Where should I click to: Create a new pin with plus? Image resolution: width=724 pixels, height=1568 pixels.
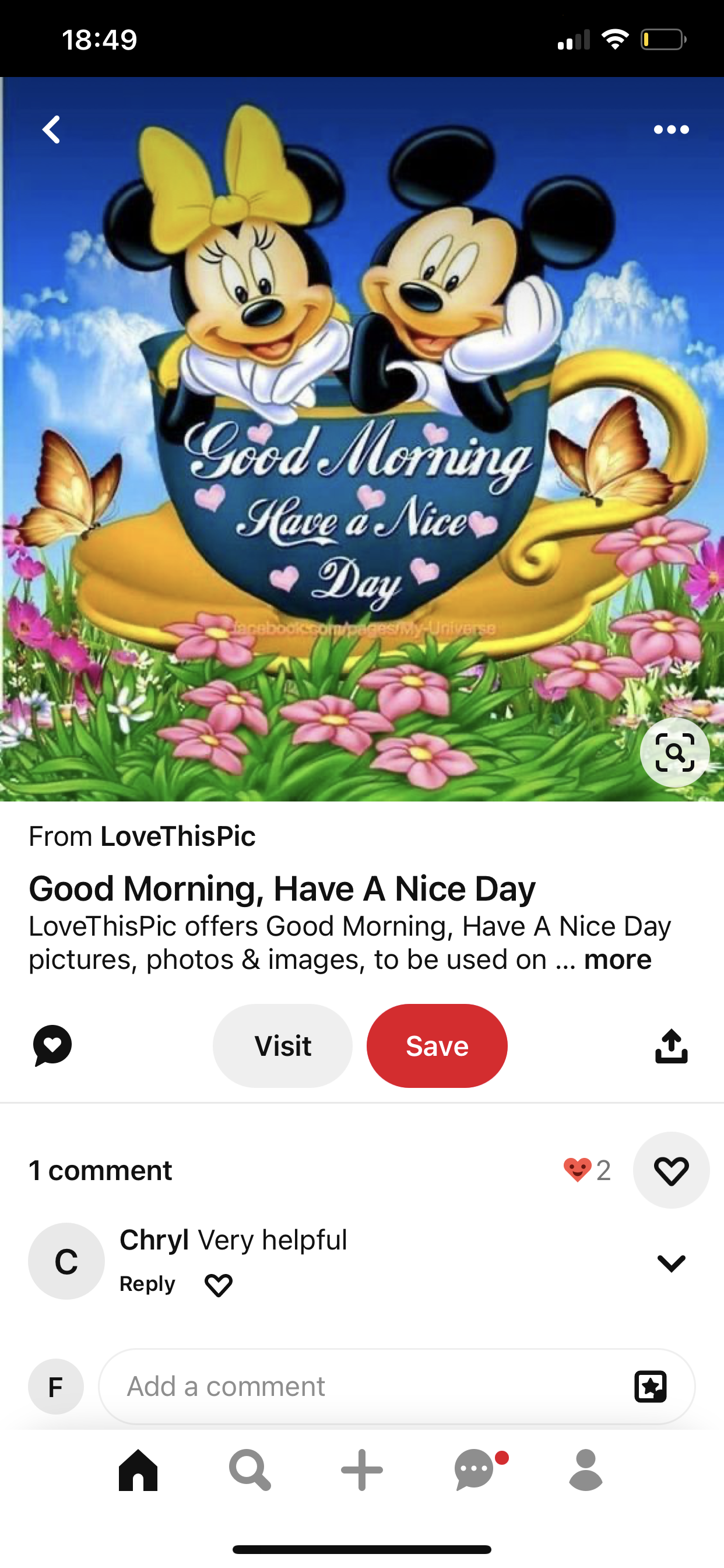coord(362,1470)
